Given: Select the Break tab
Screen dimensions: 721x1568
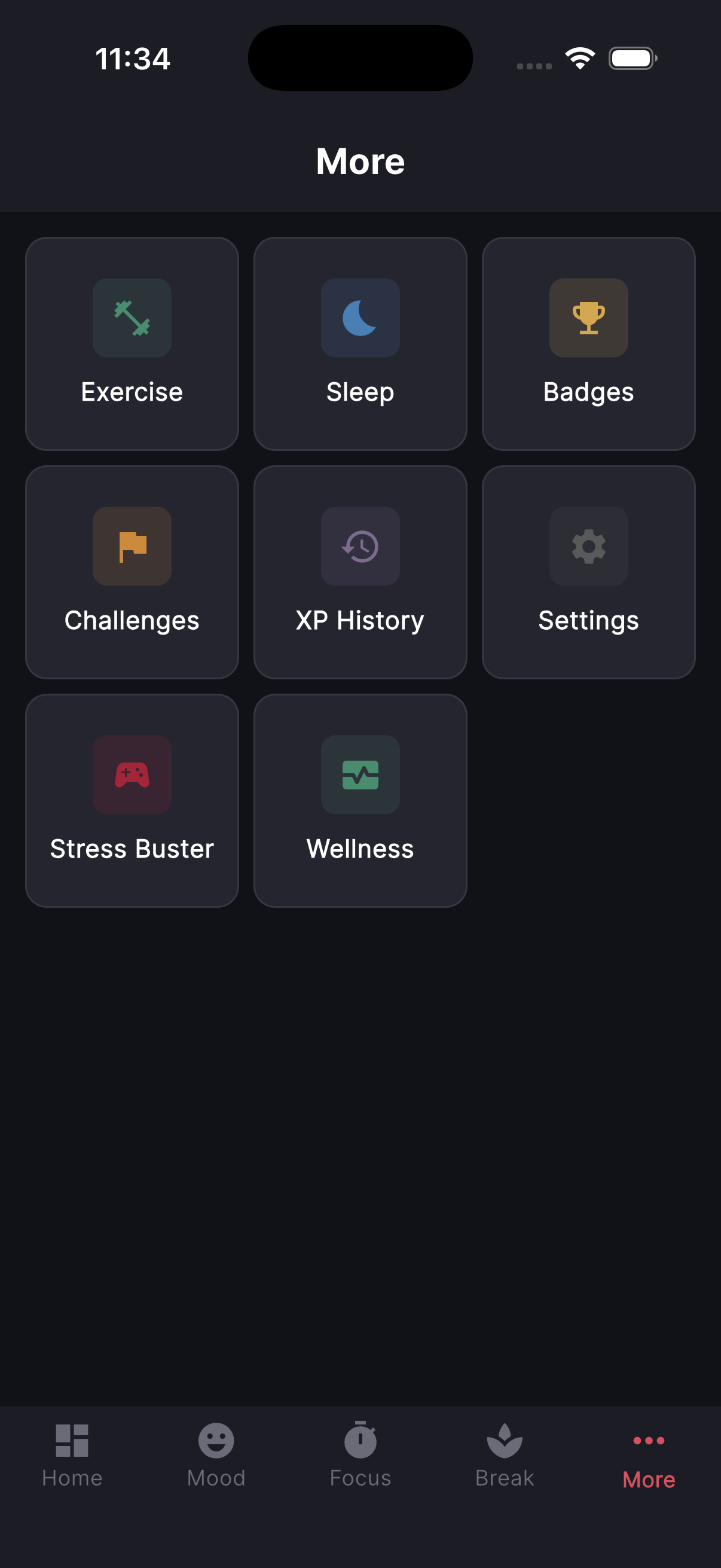Looking at the screenshot, I should pos(505,1456).
